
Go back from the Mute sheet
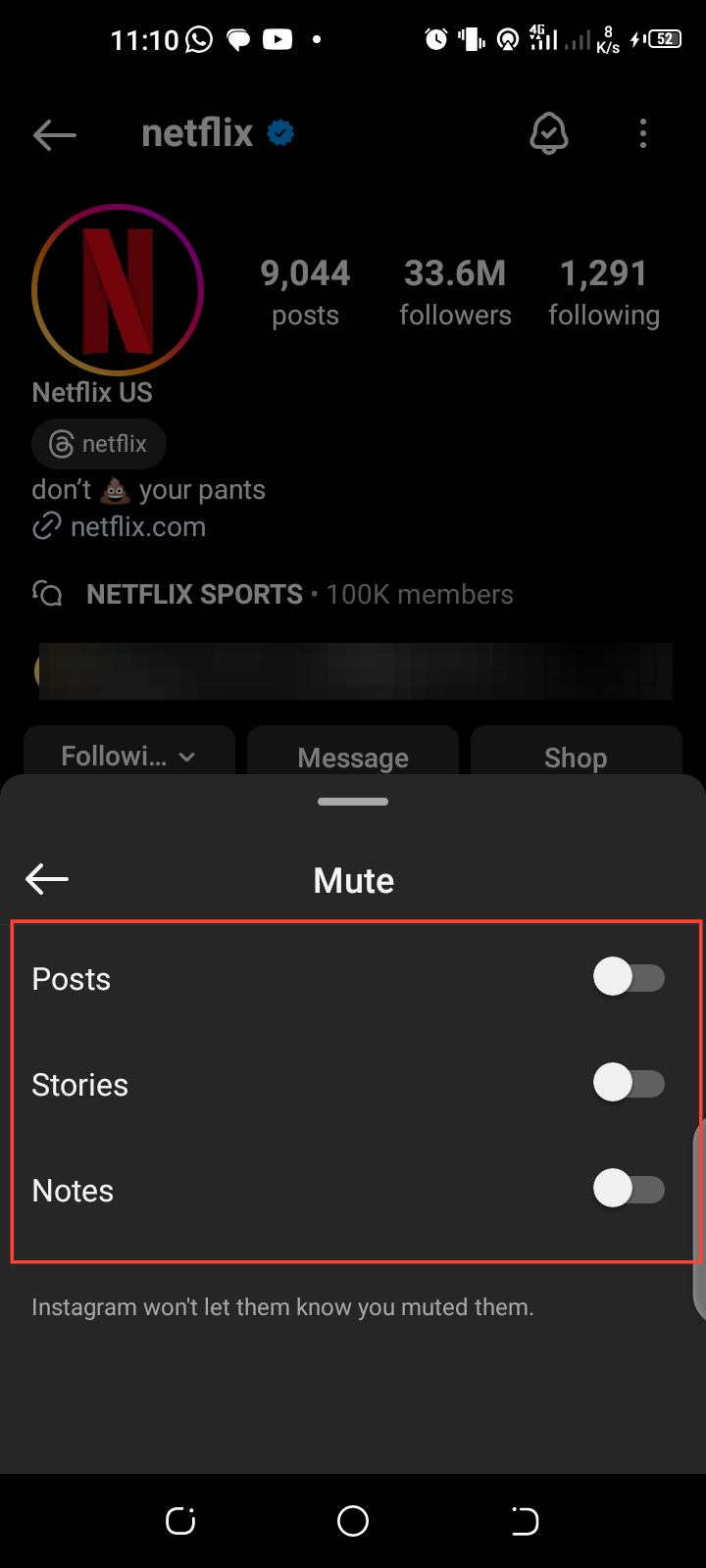(x=47, y=879)
